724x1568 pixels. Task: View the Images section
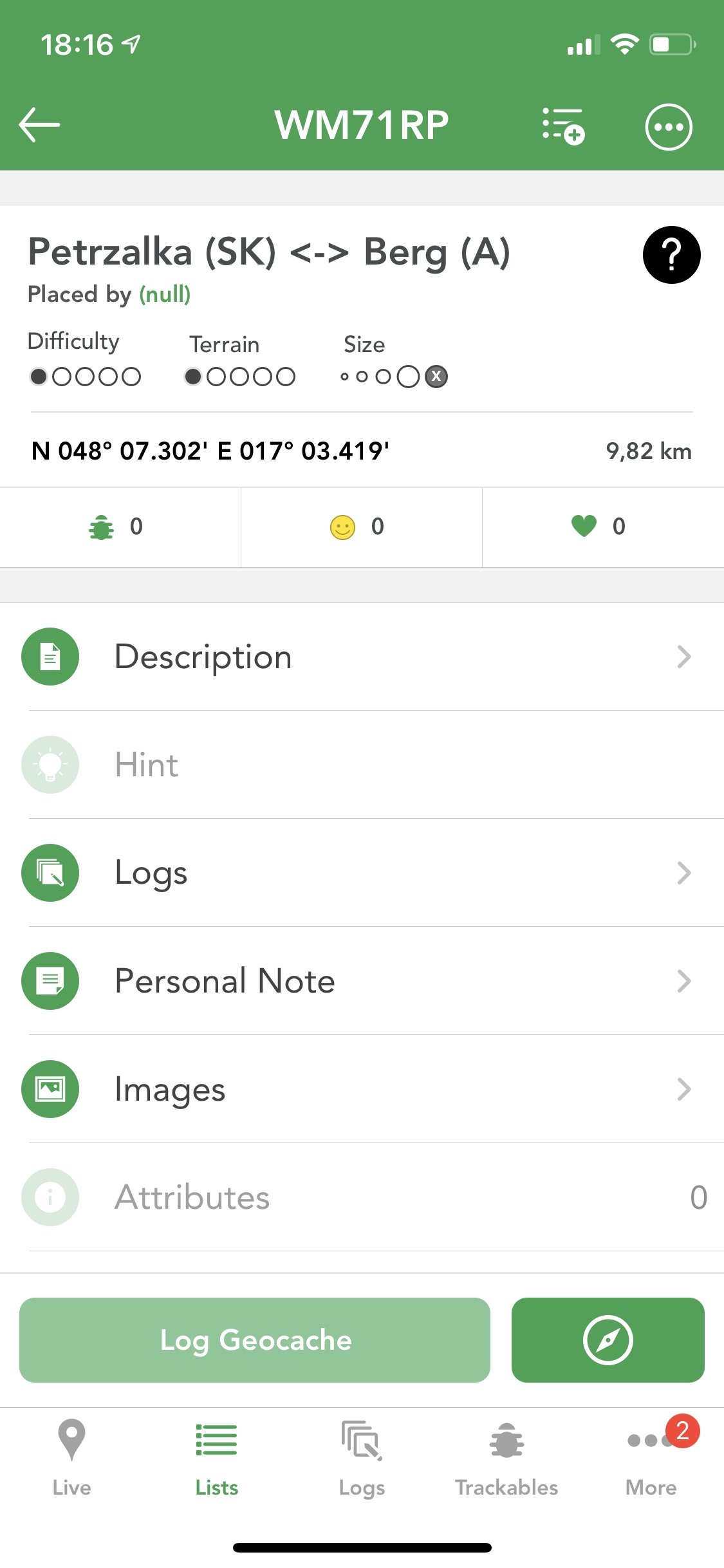(362, 1089)
